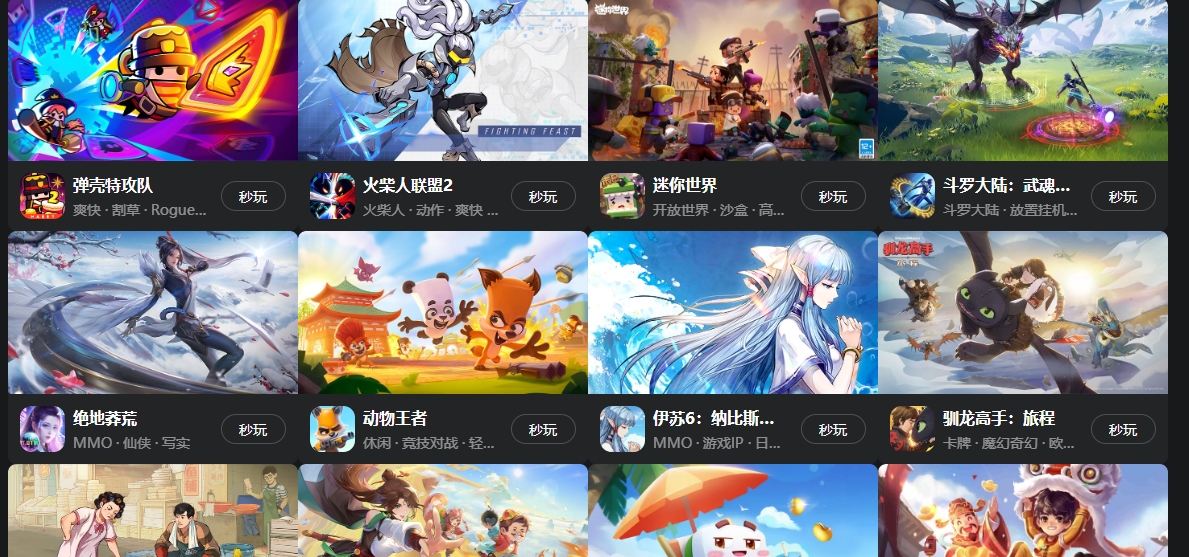Start 迷你世界 with its 秒玩 button
Screen dimensions: 1189x557
pyautogui.click(x=833, y=196)
